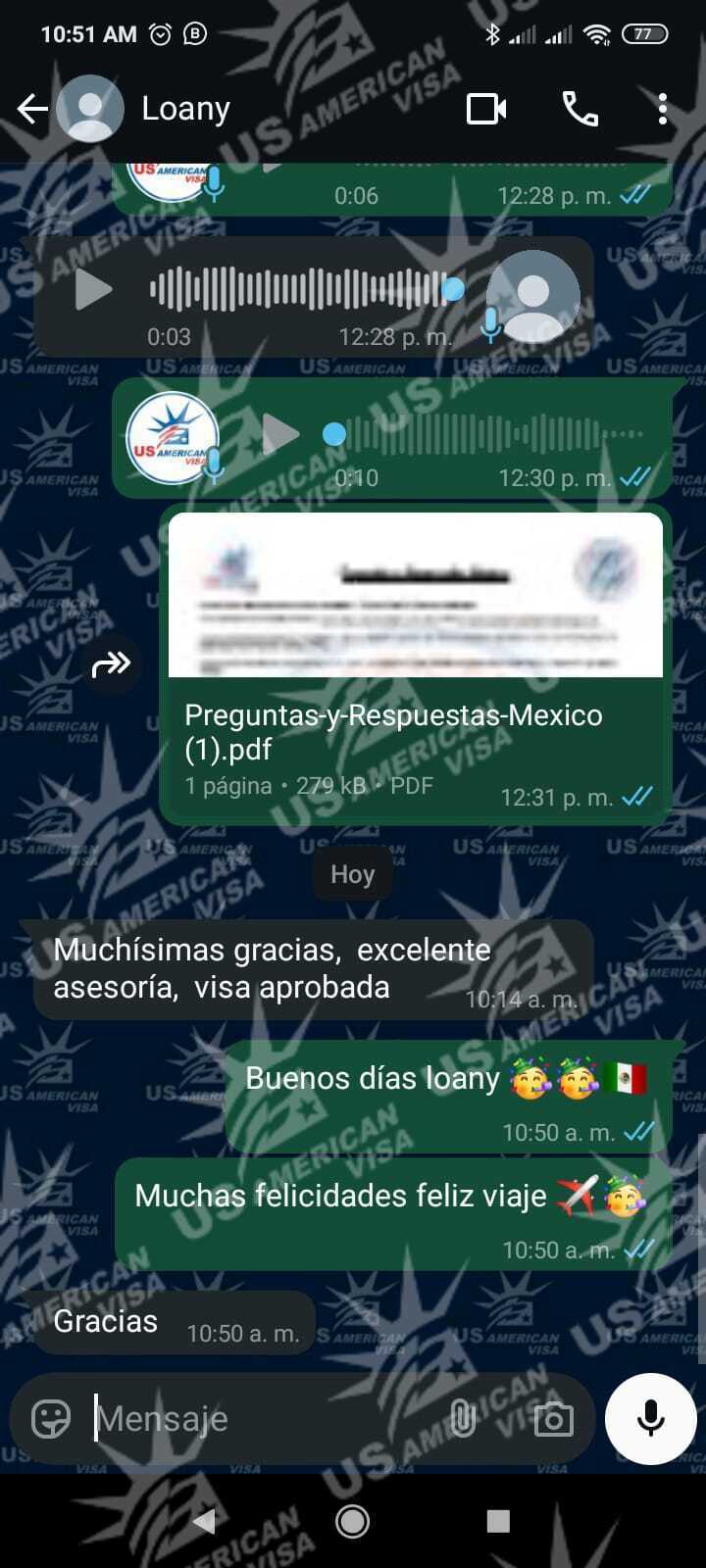Image resolution: width=706 pixels, height=1568 pixels.
Task: Start a voice call with Loany
Action: (x=580, y=109)
